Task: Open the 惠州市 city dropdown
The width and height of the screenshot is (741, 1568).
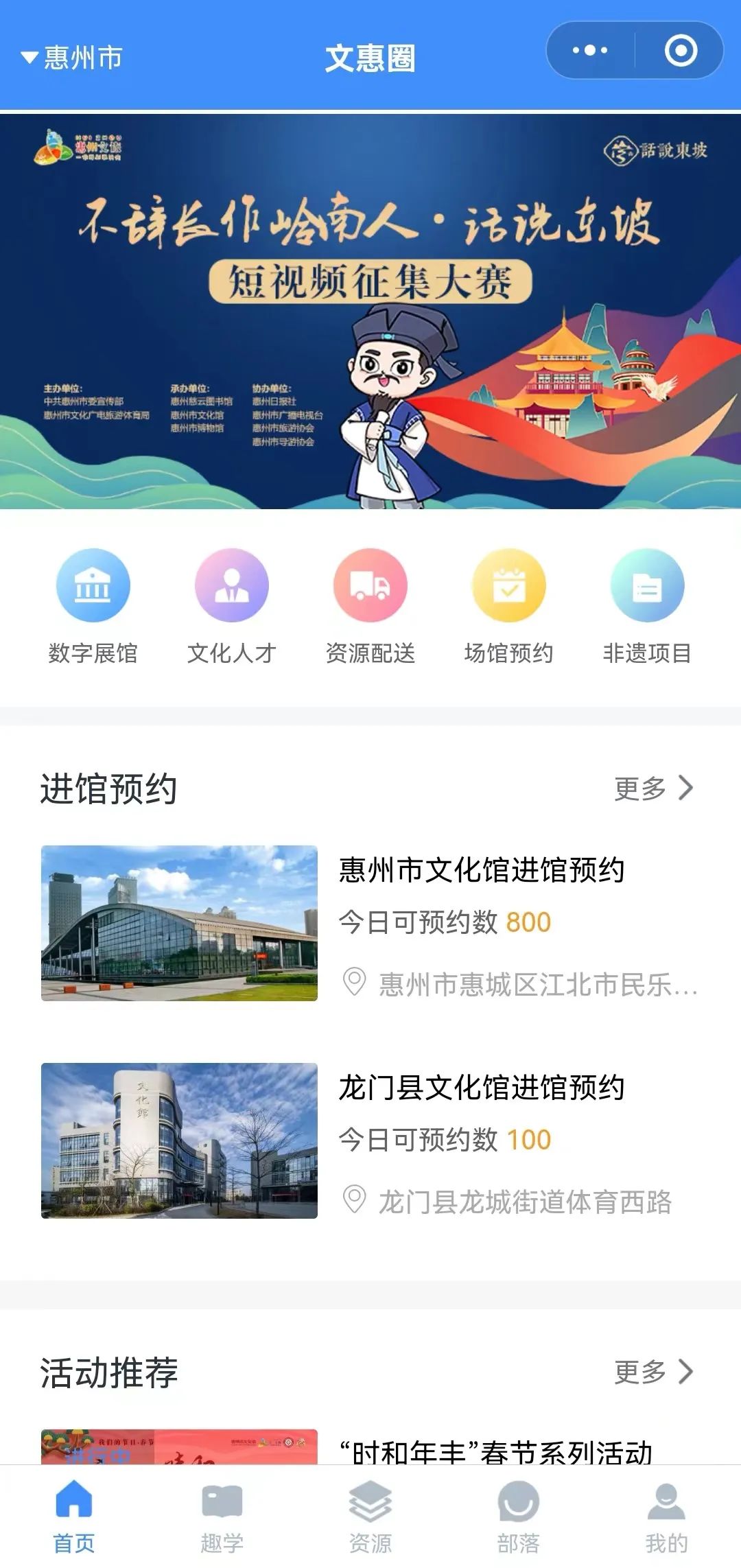Action: (x=72, y=57)
